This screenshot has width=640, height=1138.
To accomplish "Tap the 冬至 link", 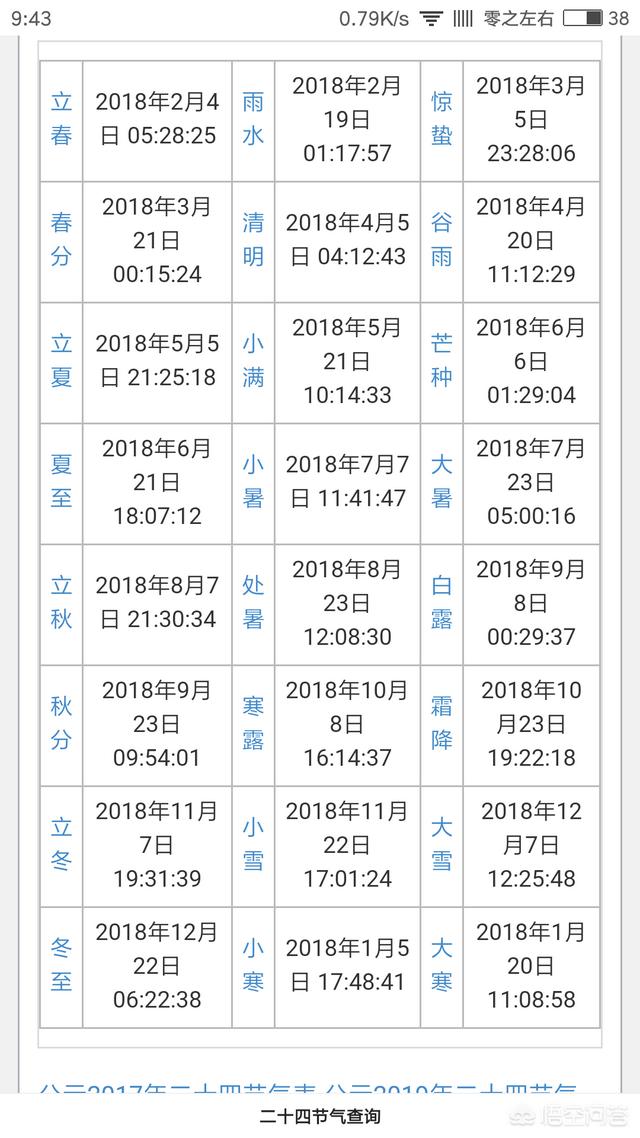I will 62,965.
